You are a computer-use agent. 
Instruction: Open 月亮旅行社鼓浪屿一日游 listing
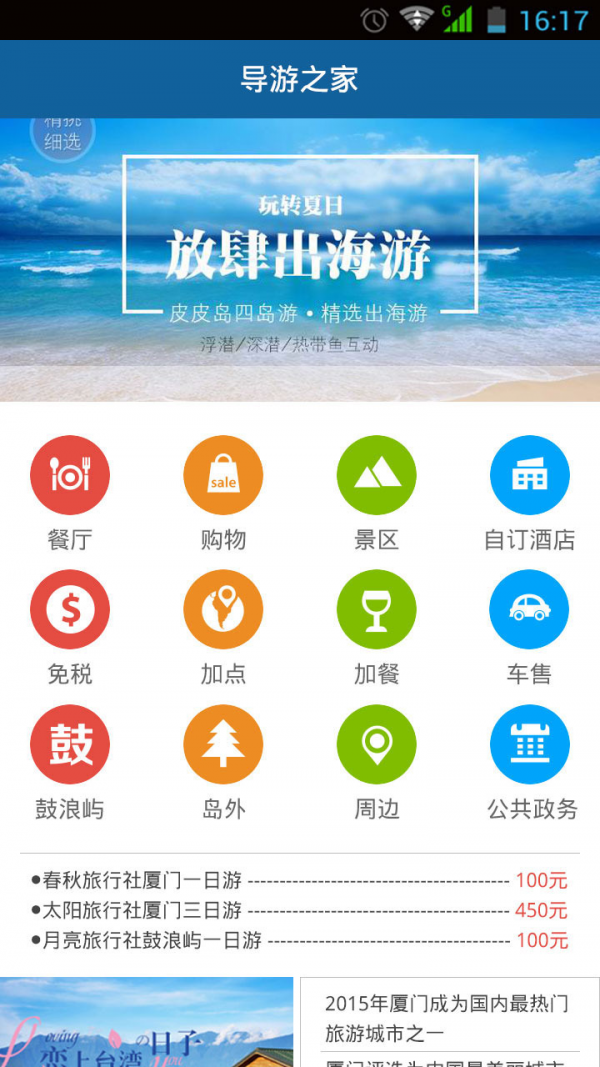(300, 941)
